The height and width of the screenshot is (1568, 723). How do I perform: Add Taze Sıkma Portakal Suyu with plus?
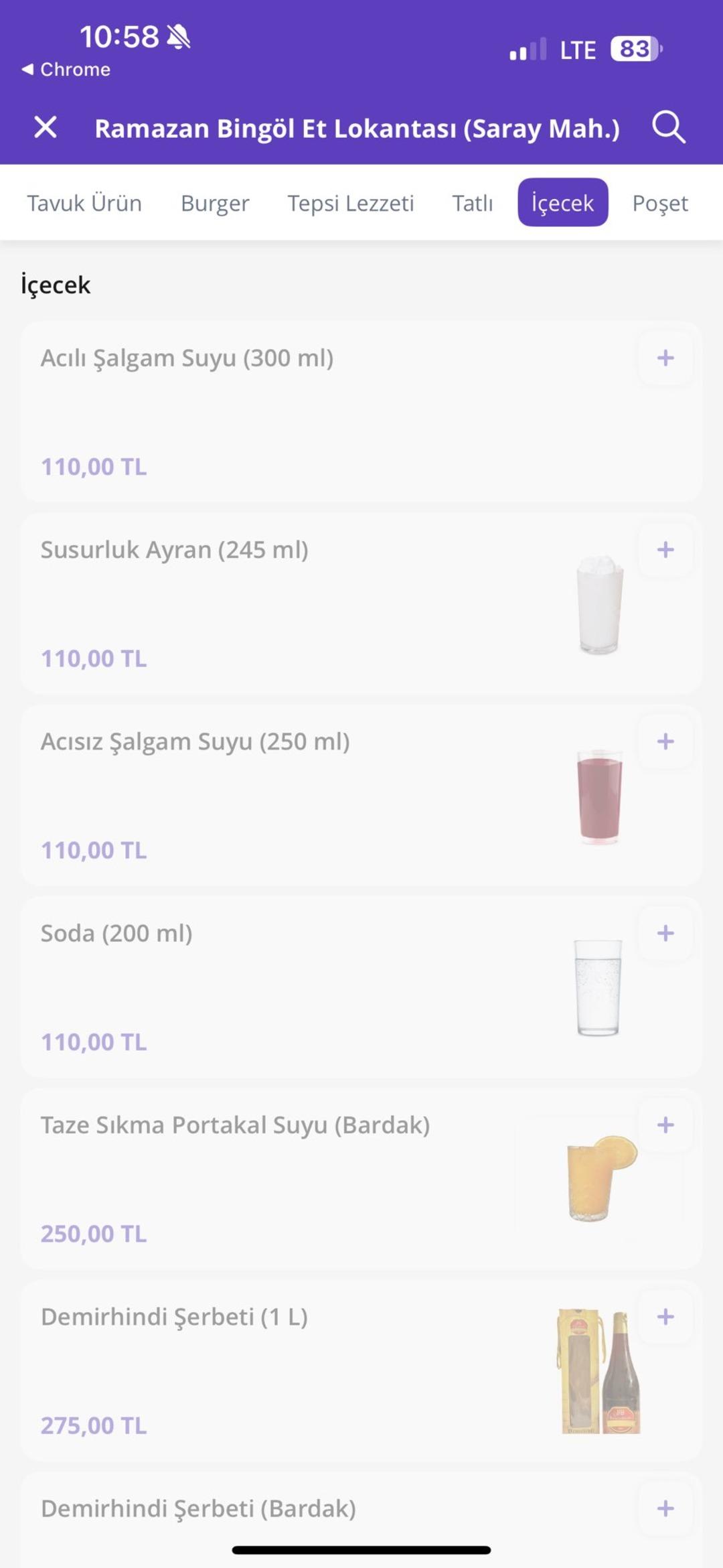pyautogui.click(x=665, y=1125)
